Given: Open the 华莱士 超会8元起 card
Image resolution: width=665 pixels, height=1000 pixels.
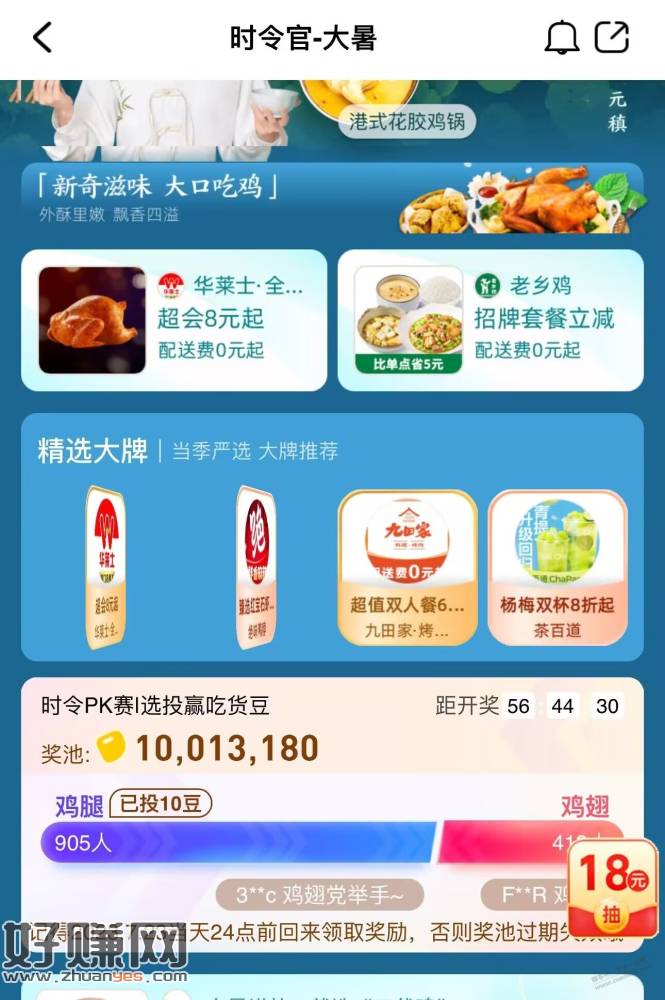Looking at the screenshot, I should point(174,320).
